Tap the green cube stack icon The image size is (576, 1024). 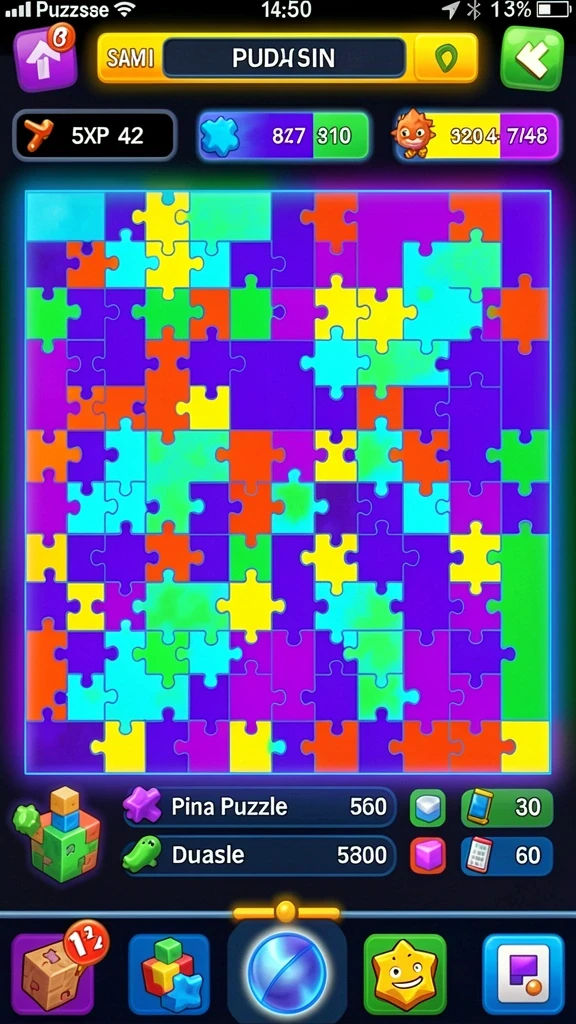[x=57, y=834]
